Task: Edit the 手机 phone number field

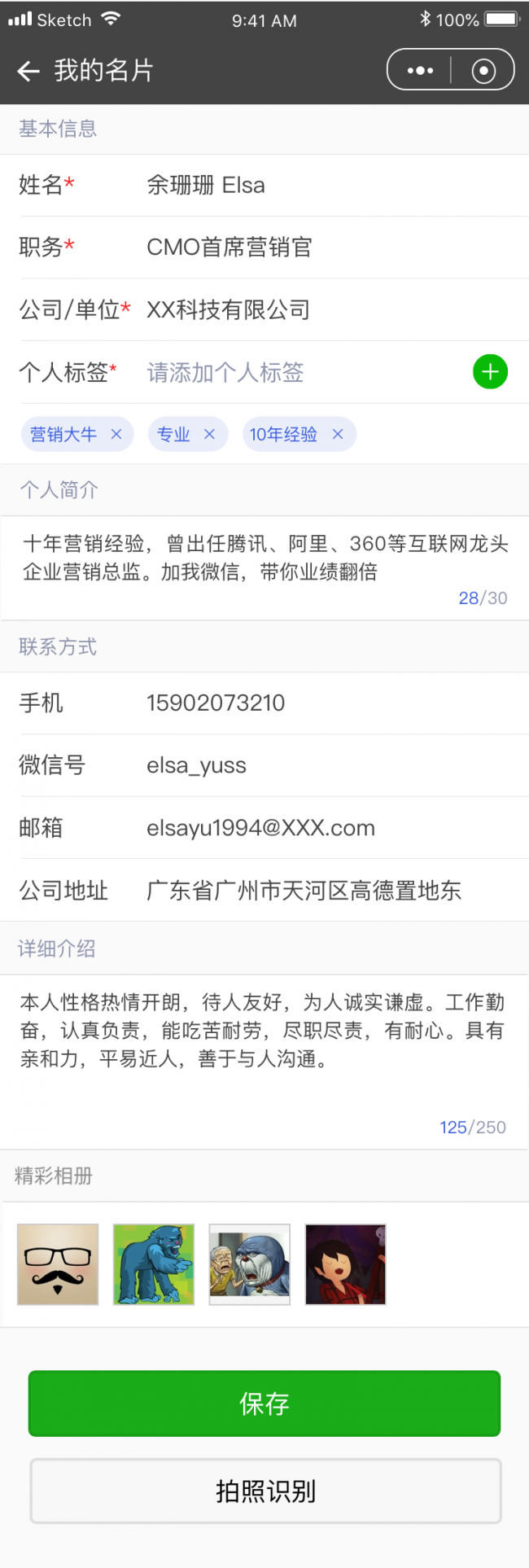Action: (x=326, y=703)
